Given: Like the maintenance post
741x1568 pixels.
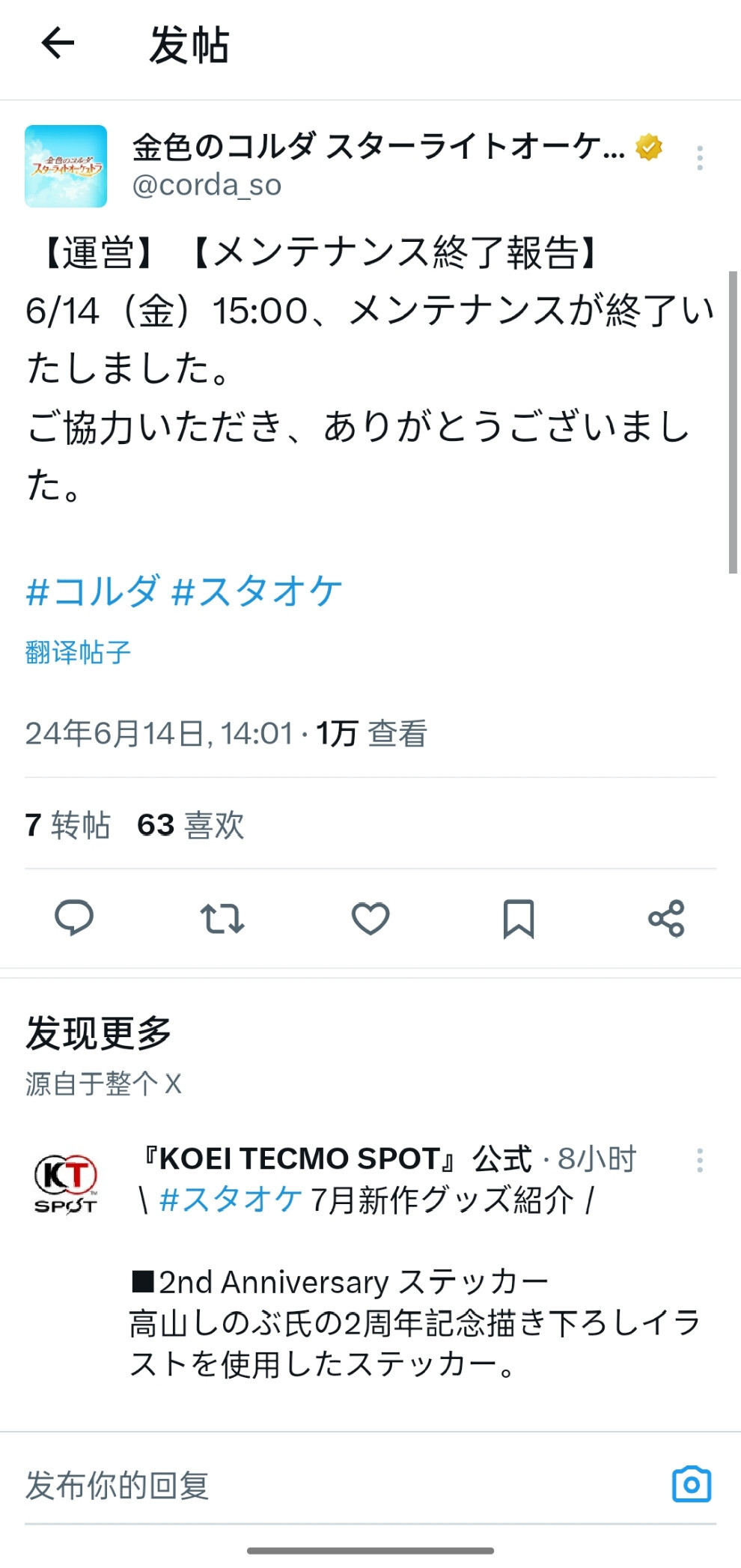Looking at the screenshot, I should [370, 918].
